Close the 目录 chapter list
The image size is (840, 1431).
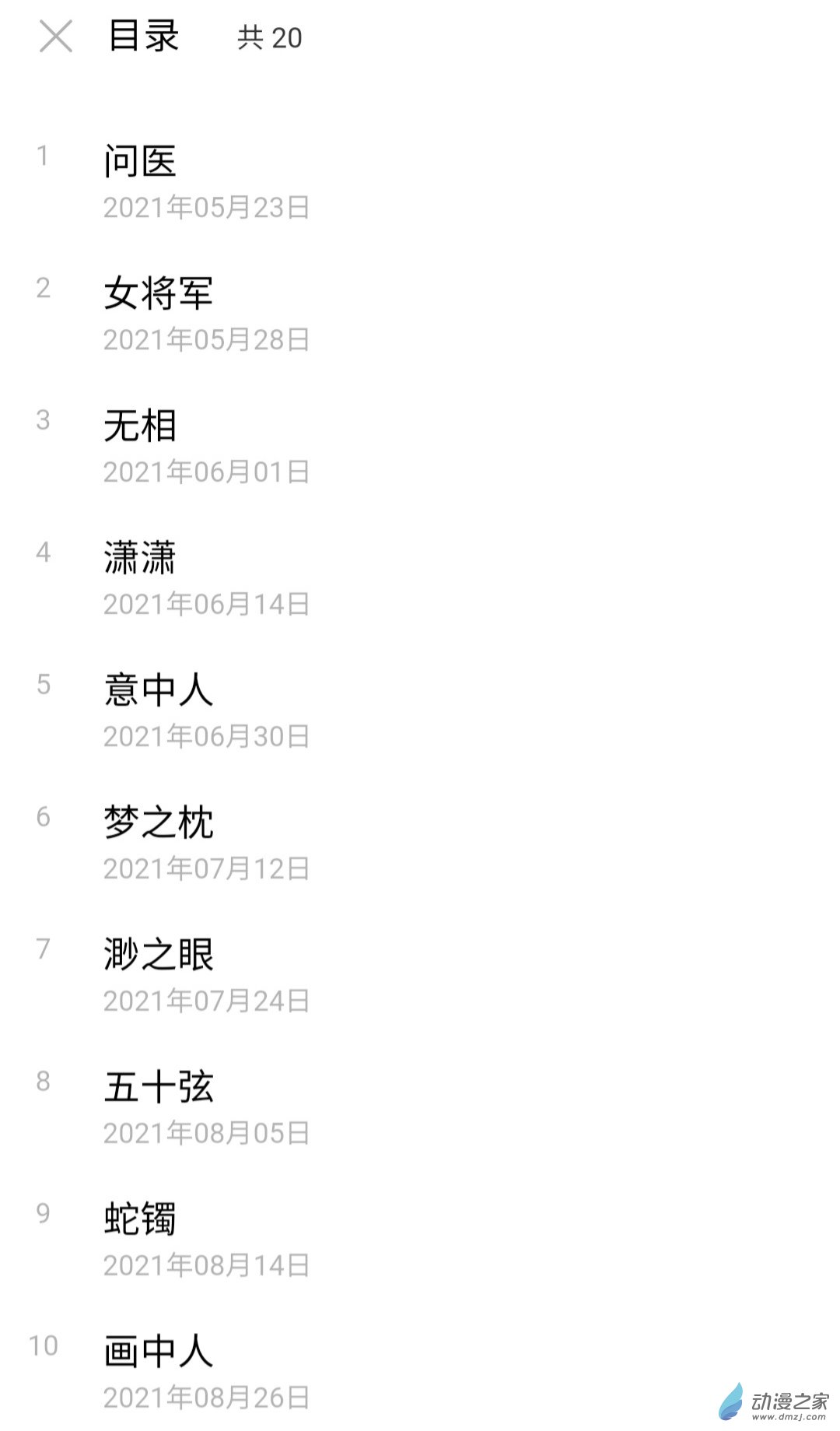click(56, 37)
